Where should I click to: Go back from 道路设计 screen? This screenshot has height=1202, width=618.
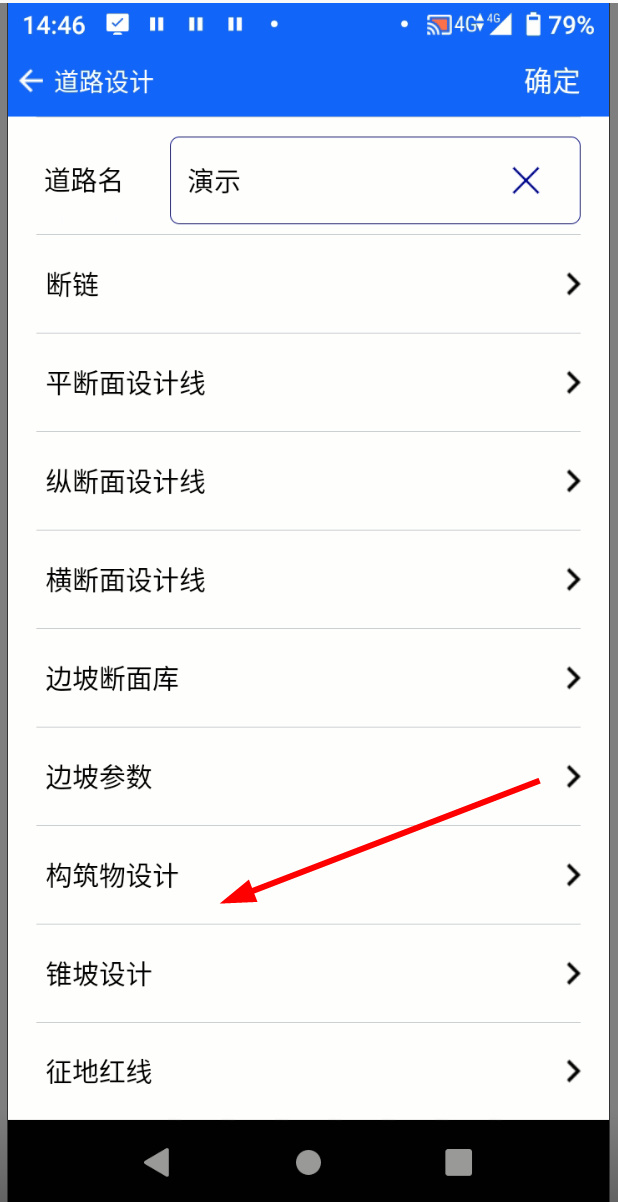(32, 81)
